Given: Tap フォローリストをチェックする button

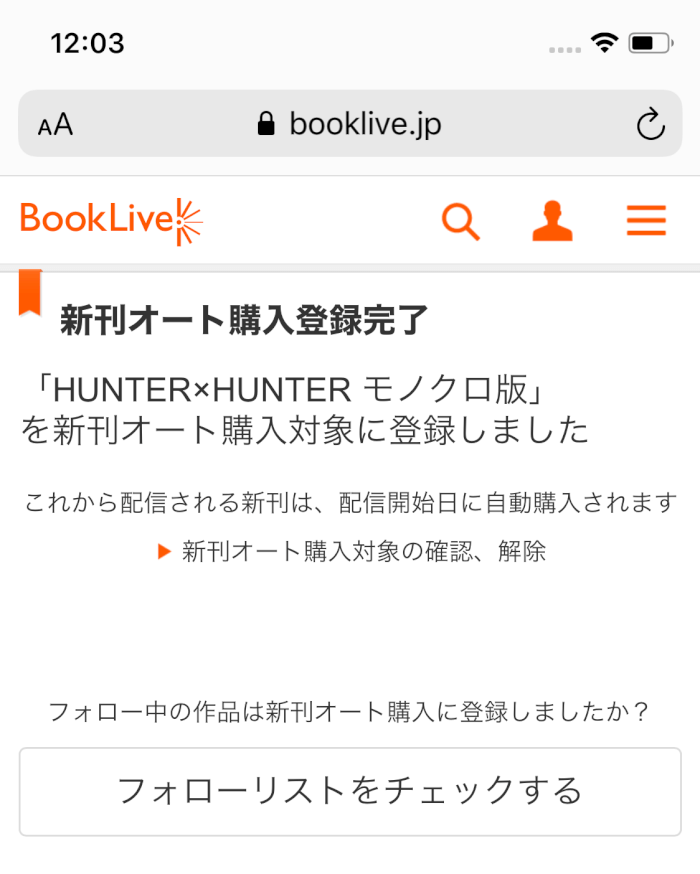Looking at the screenshot, I should pyautogui.click(x=350, y=791).
